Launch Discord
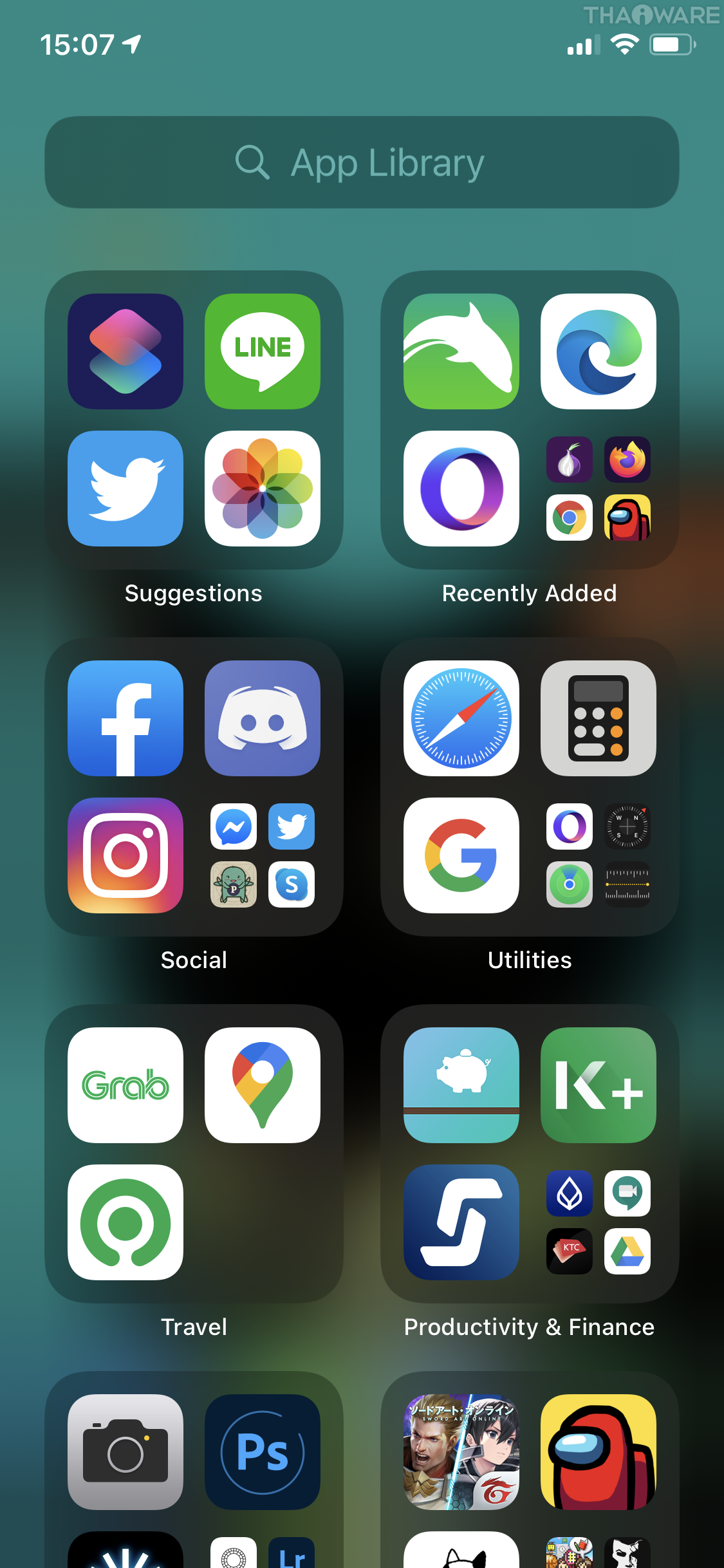Screen dimensions: 724x1568 [263, 718]
